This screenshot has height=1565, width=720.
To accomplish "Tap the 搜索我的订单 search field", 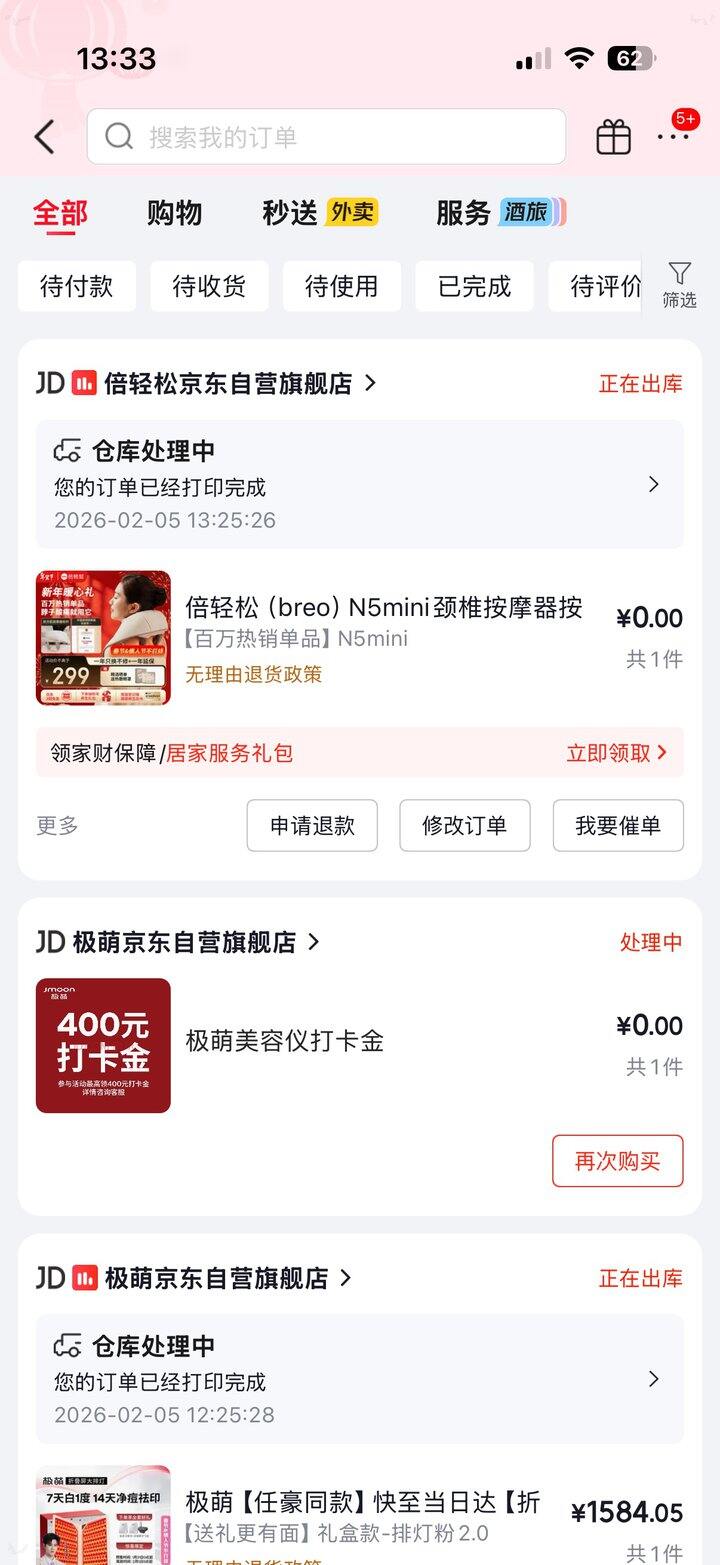I will pos(326,137).
